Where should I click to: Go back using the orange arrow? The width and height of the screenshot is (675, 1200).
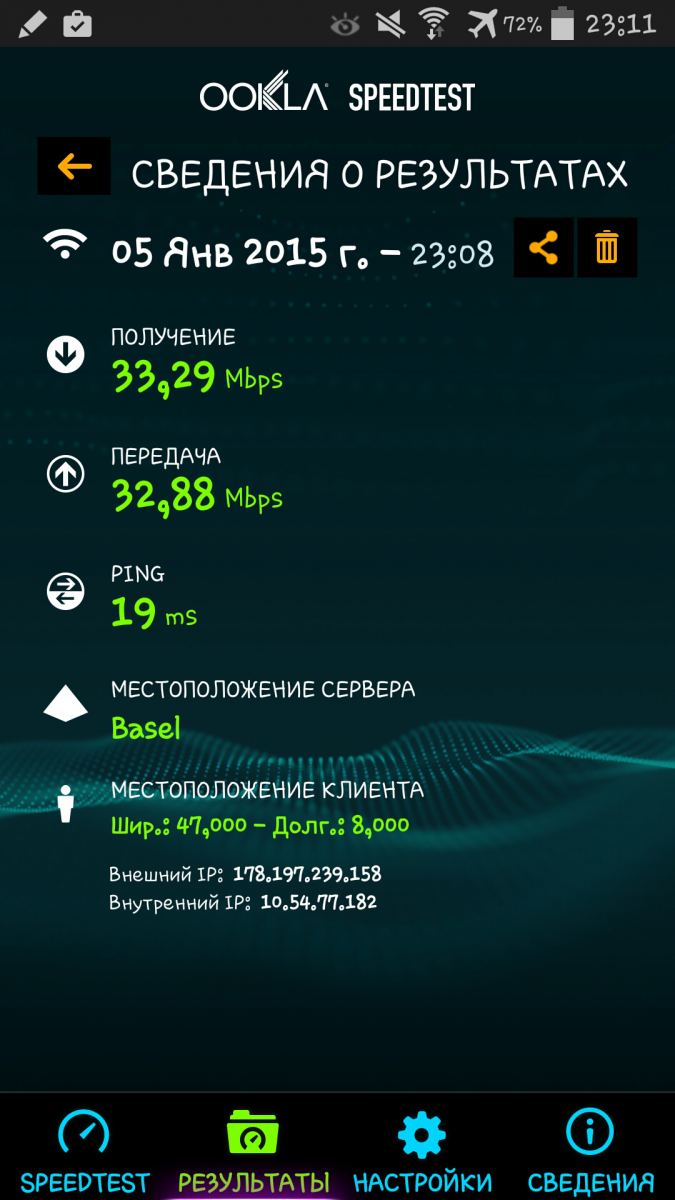74,167
